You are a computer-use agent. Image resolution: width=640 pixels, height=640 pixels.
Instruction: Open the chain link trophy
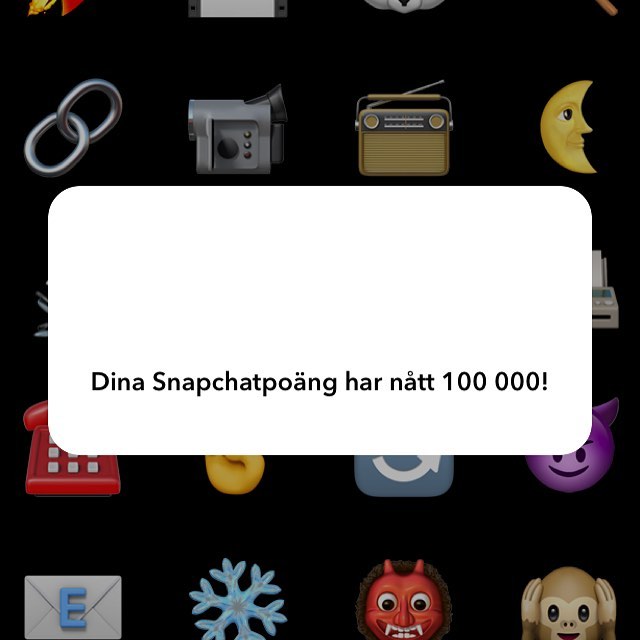(x=73, y=128)
